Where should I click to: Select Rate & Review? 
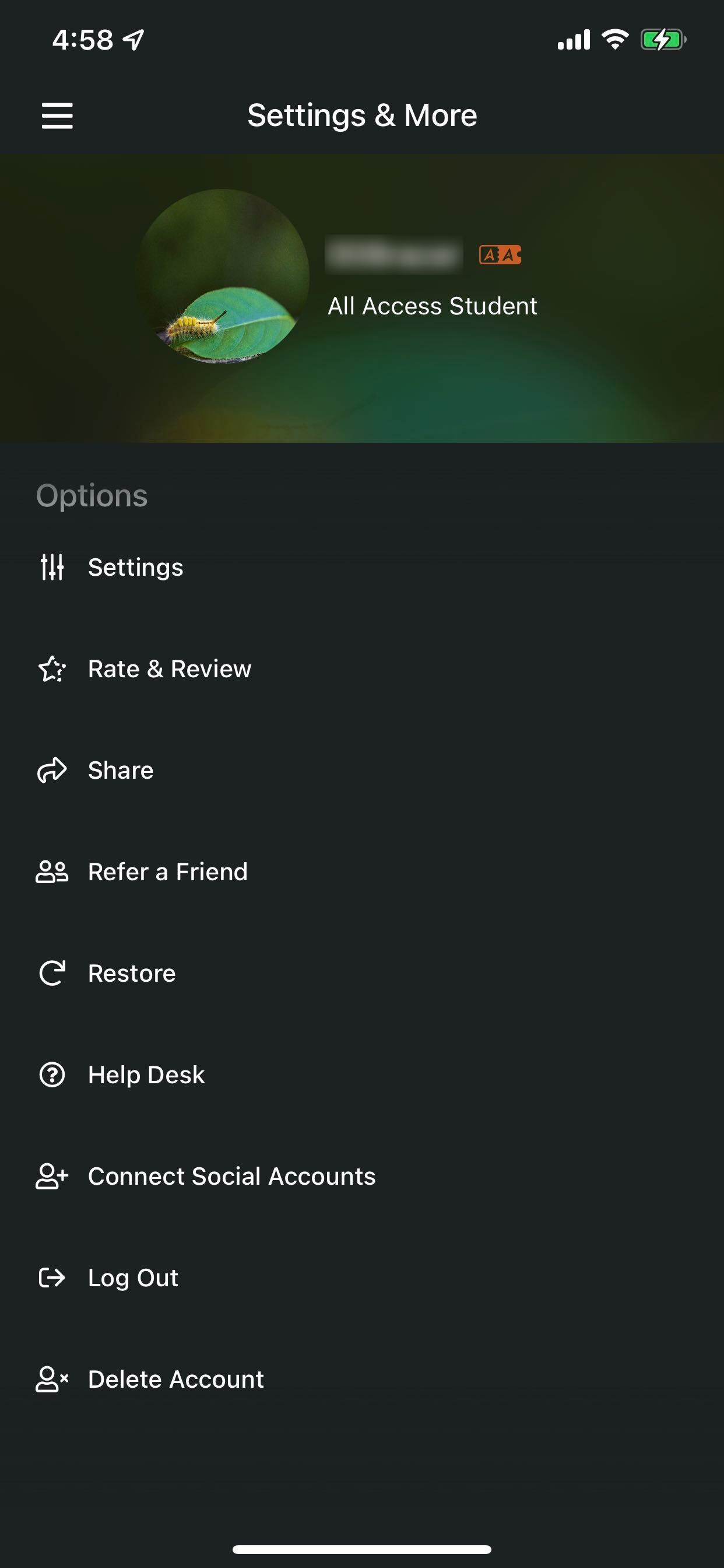tap(362, 669)
